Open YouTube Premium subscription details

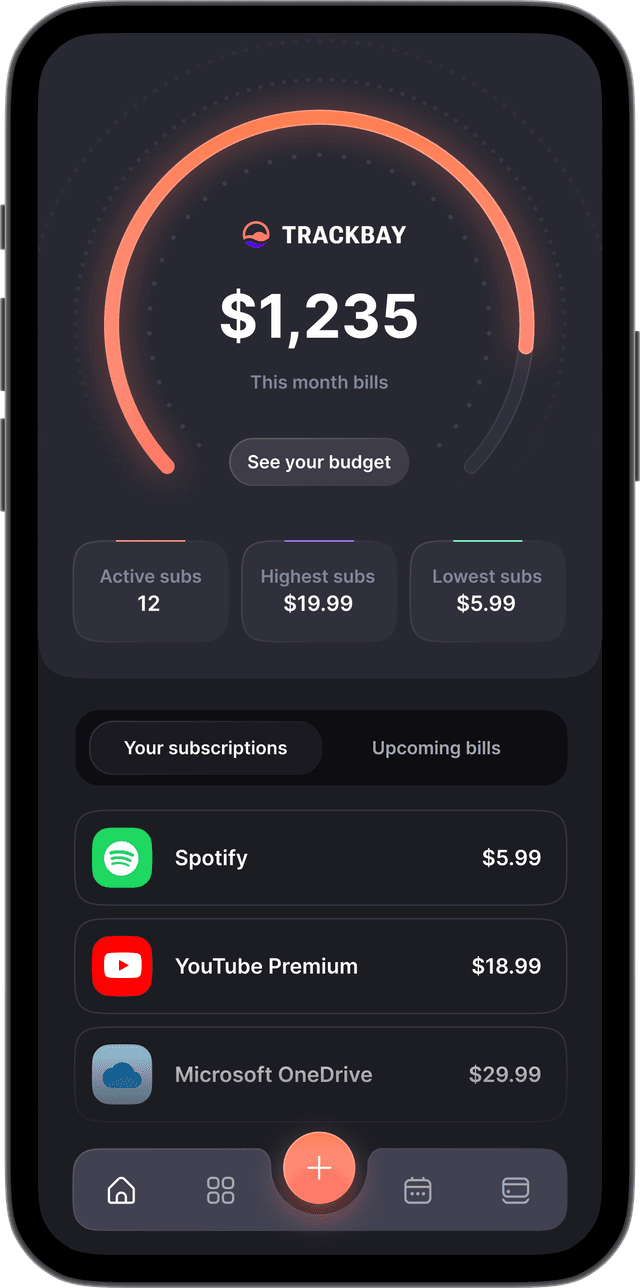(x=320, y=966)
